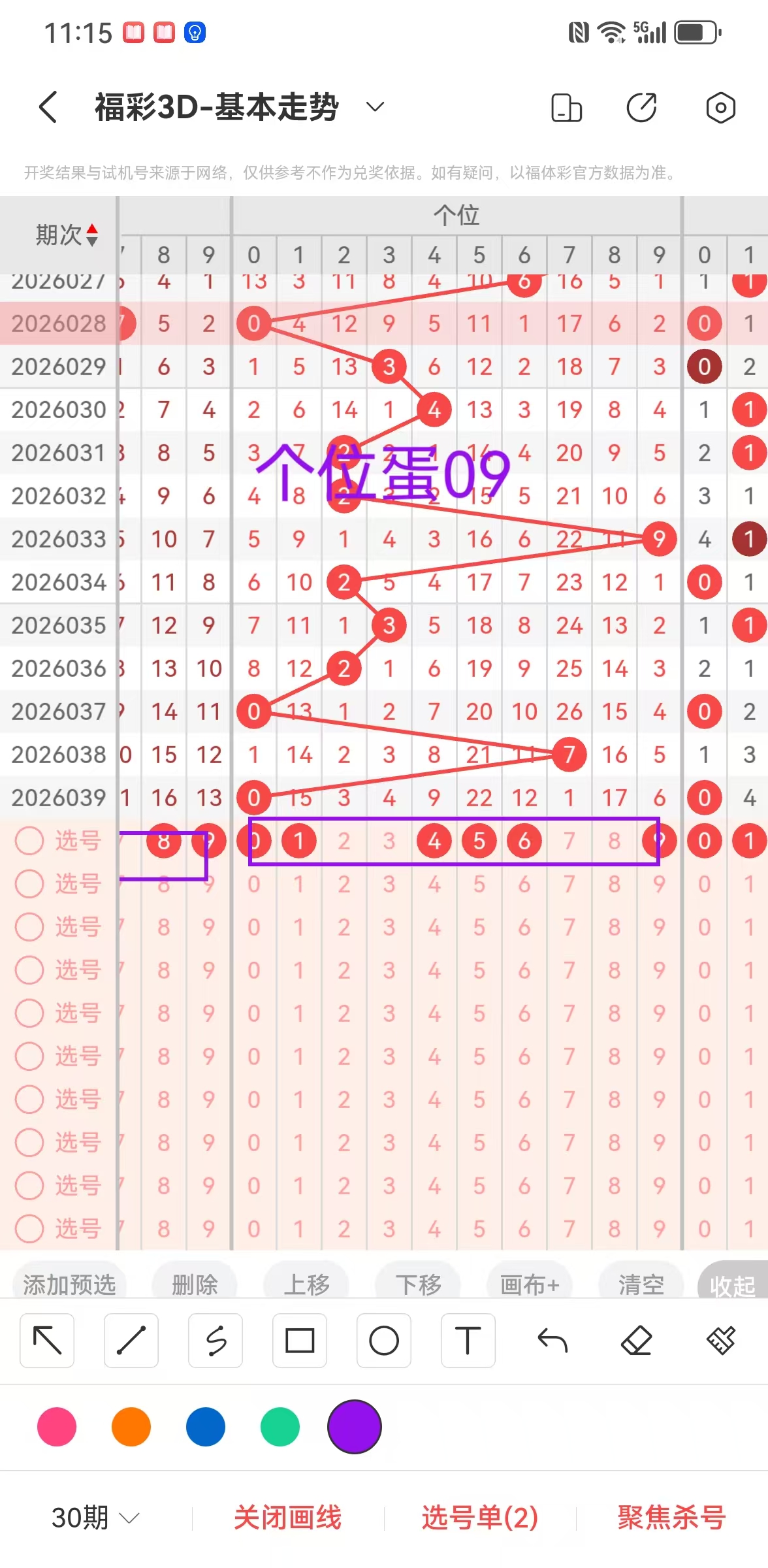Select the text tool marked T
Screen dimensions: 768x1568
[468, 1341]
